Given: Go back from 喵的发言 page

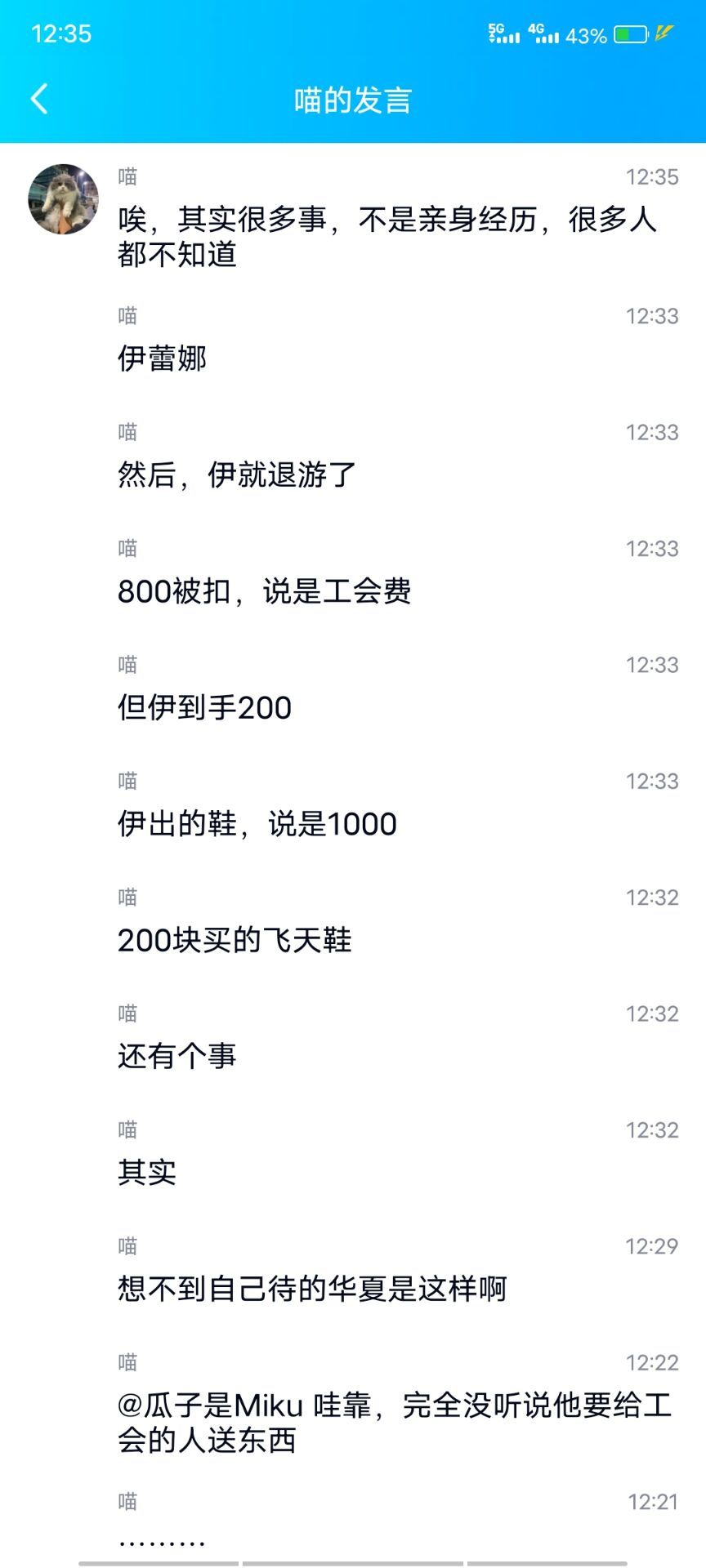Looking at the screenshot, I should (39, 99).
